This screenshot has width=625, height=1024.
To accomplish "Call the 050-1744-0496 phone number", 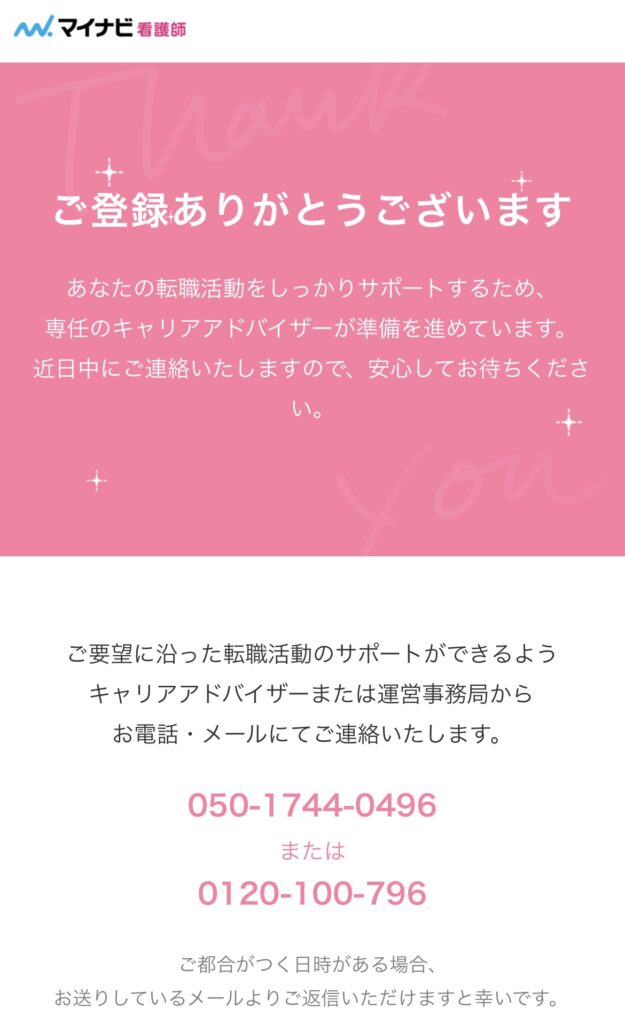I will pos(312,805).
